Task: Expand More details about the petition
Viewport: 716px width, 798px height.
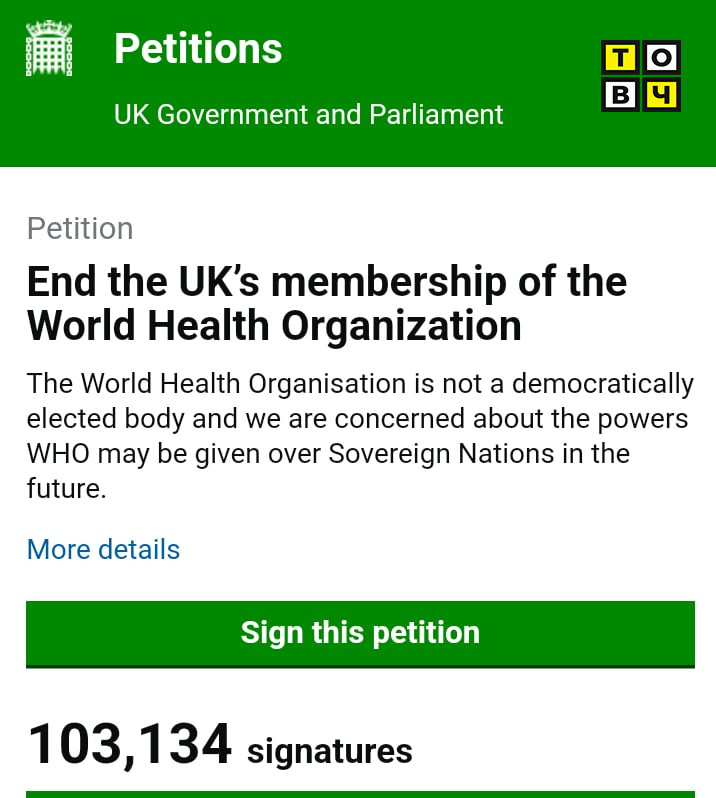Action: [x=103, y=549]
